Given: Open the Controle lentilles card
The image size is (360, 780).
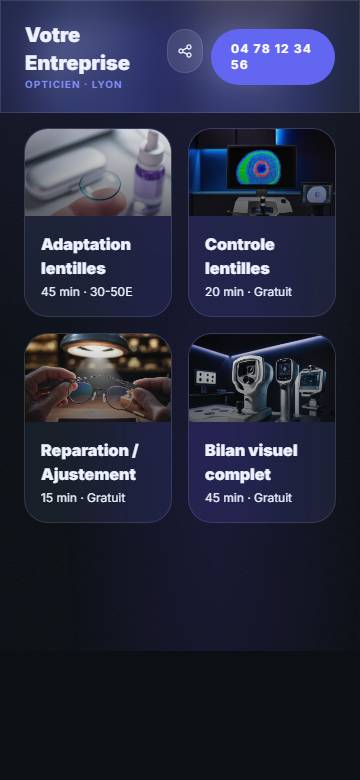Looking at the screenshot, I should pos(262,223).
